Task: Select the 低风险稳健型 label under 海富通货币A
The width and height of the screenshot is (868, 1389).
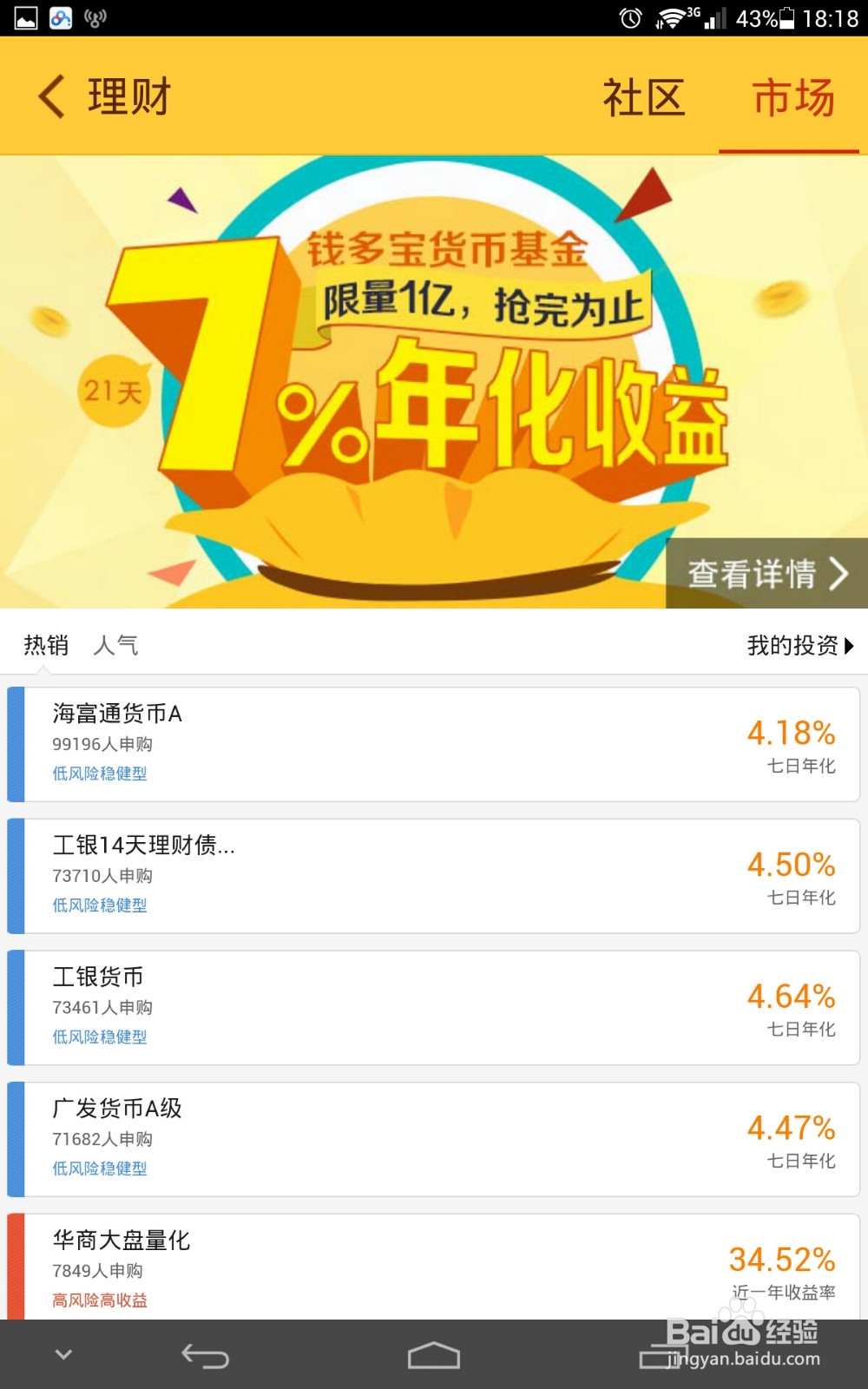Action: (99, 773)
